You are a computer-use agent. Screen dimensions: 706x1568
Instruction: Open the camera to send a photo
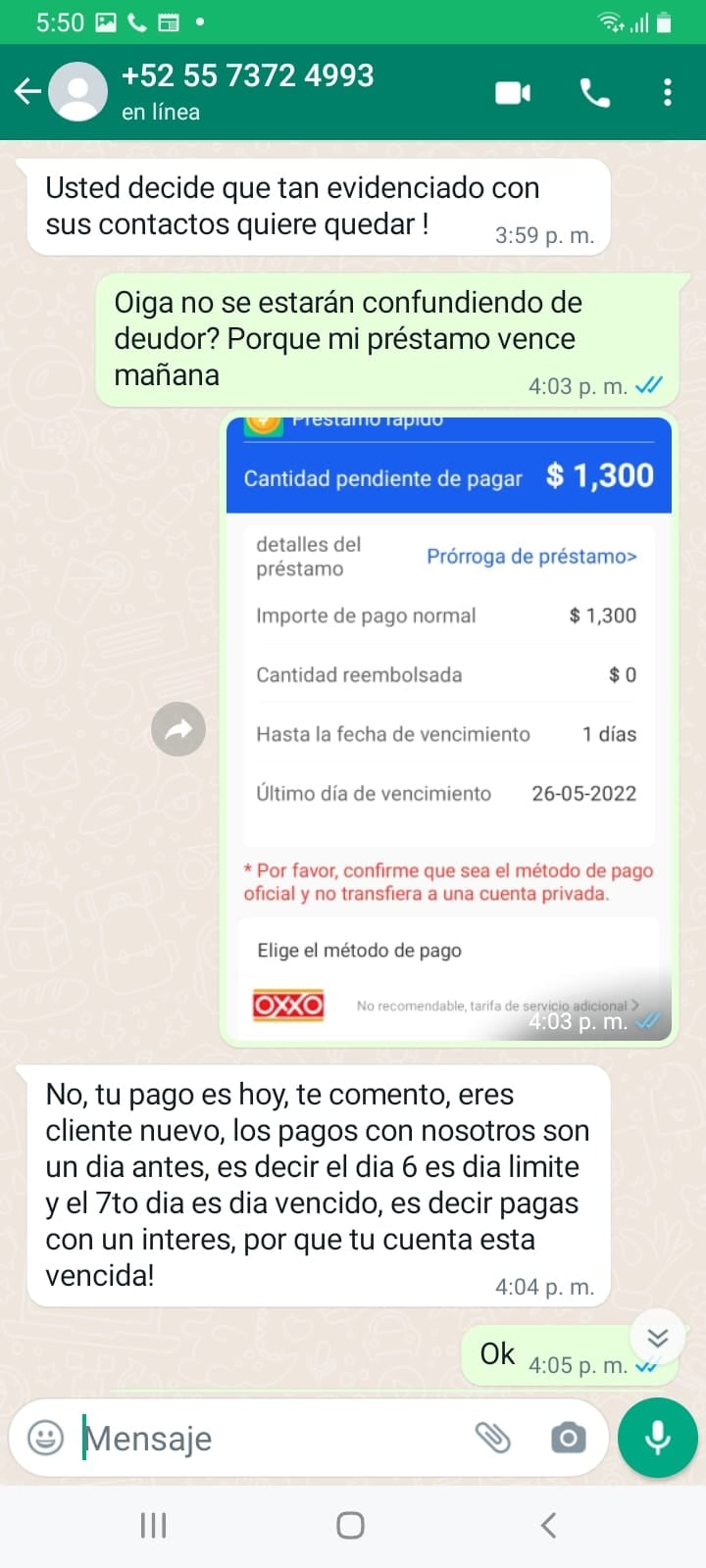click(x=568, y=1438)
